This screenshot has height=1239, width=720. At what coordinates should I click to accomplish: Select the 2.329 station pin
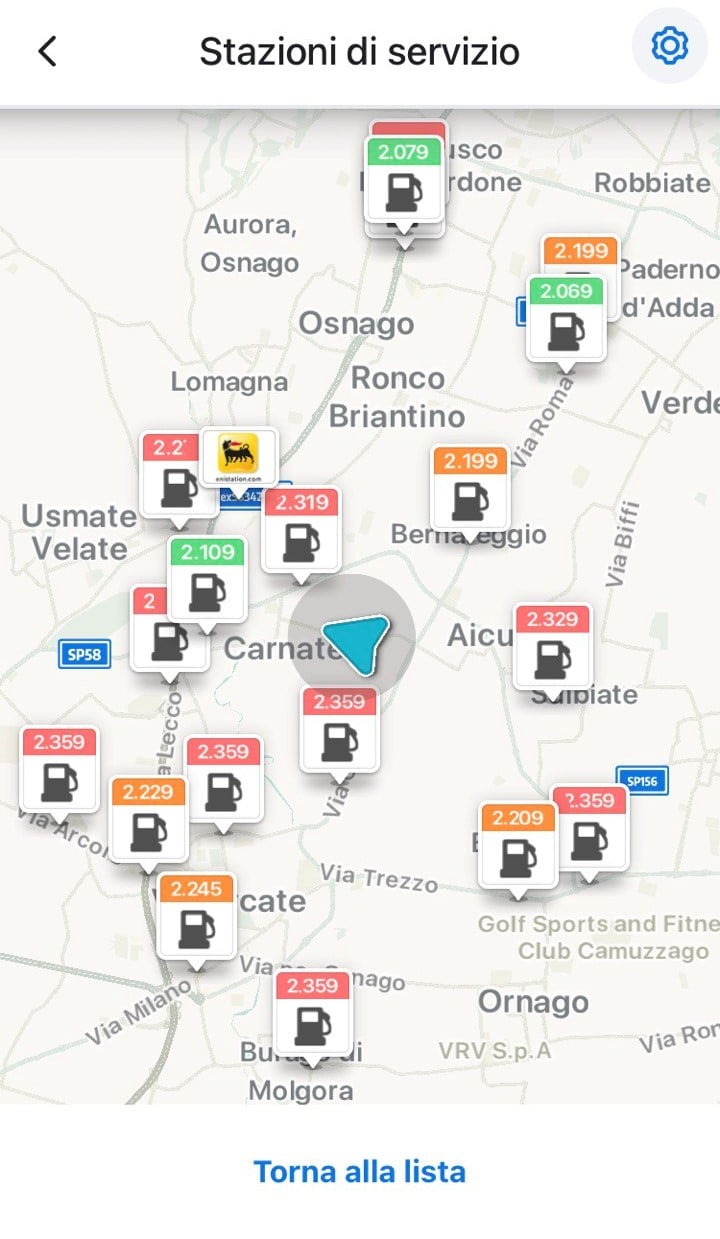coord(552,647)
